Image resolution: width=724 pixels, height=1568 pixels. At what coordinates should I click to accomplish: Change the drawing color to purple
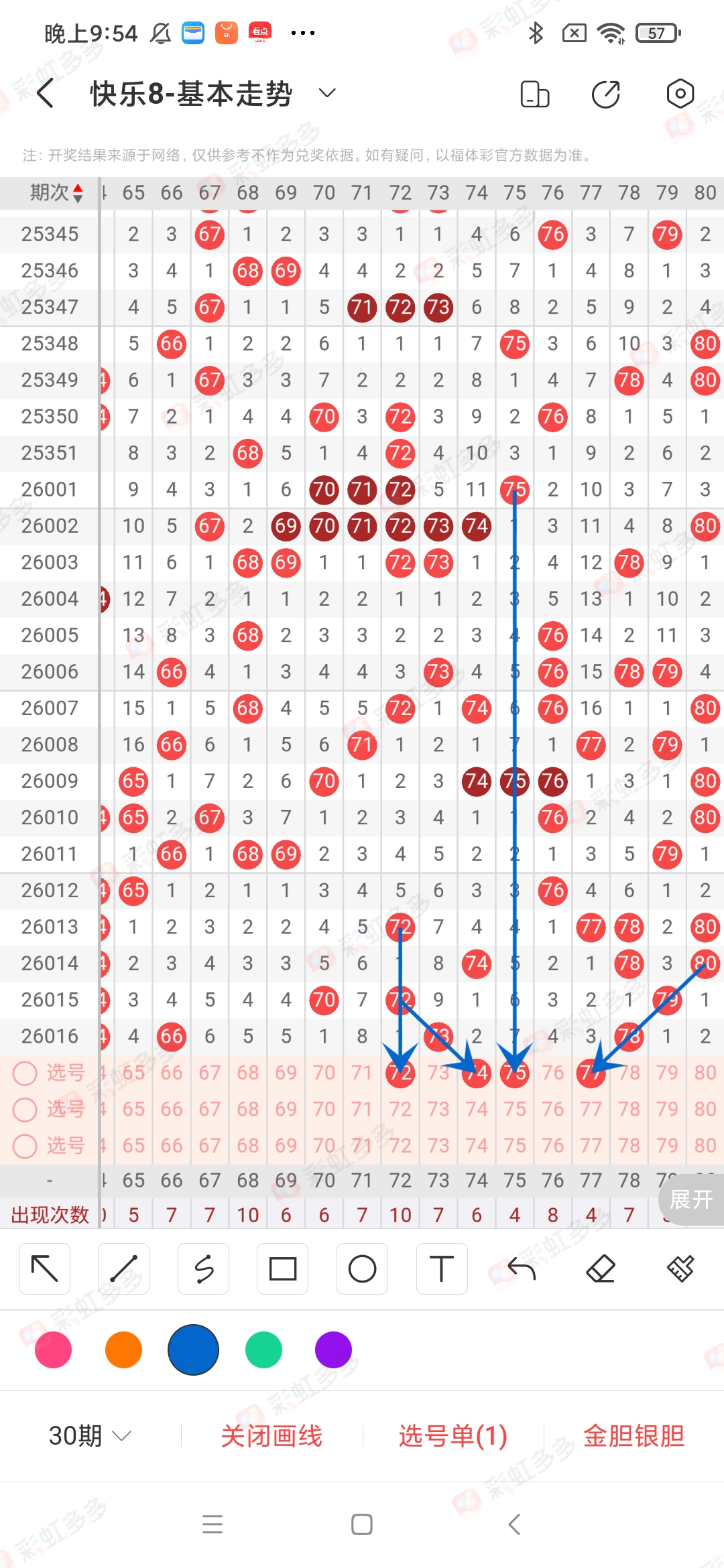pyautogui.click(x=333, y=1350)
